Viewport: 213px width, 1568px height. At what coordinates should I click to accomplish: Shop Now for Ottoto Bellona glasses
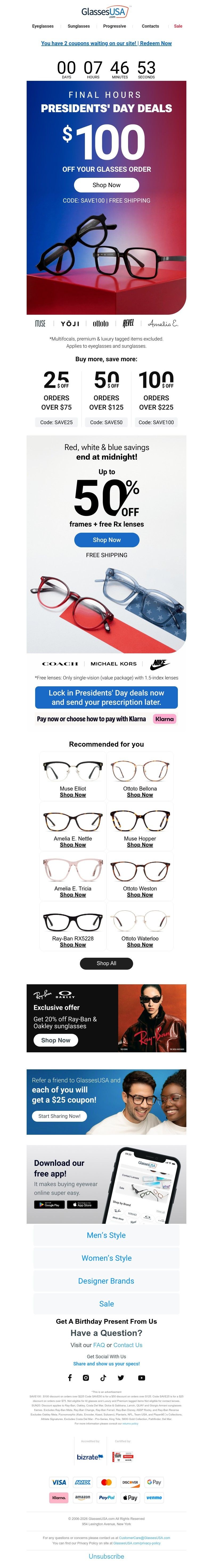click(140, 795)
